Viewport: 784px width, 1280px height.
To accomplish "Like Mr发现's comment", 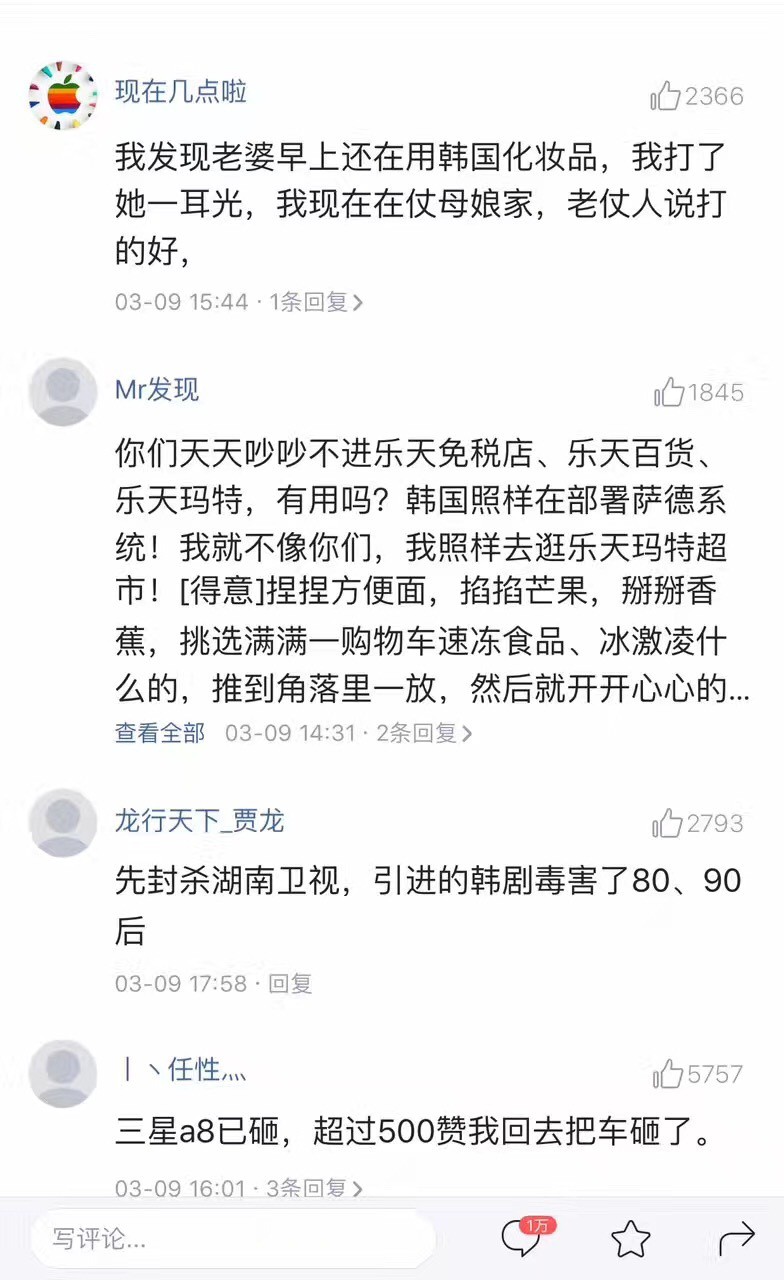I will click(x=669, y=392).
